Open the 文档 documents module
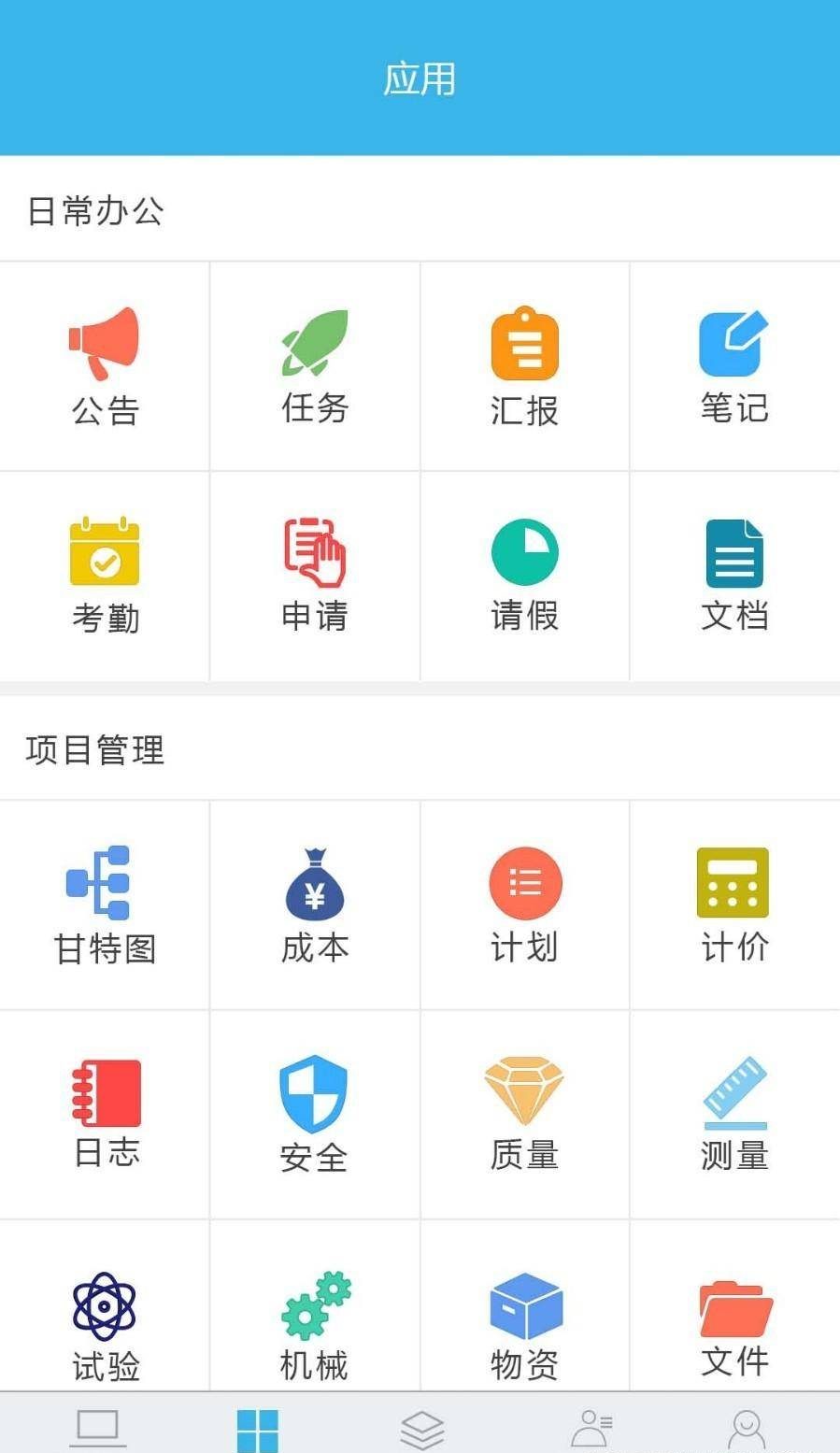Viewport: 840px width, 1453px height. (x=734, y=576)
